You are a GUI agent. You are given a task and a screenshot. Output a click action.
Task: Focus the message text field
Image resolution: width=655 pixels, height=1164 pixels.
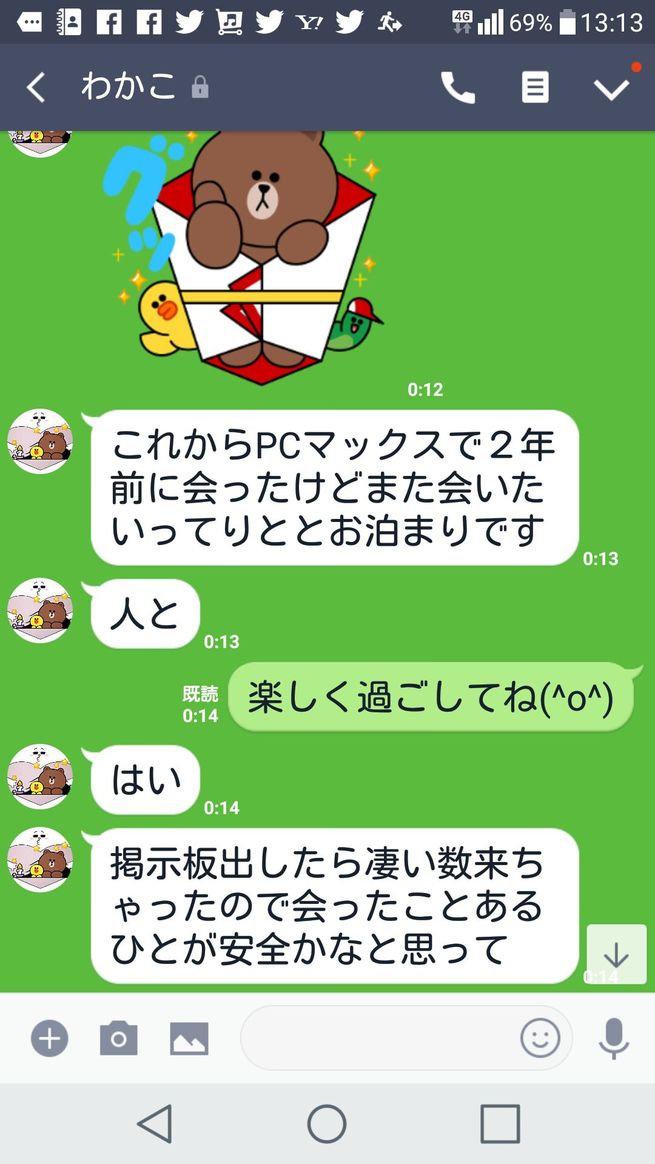(380, 1039)
